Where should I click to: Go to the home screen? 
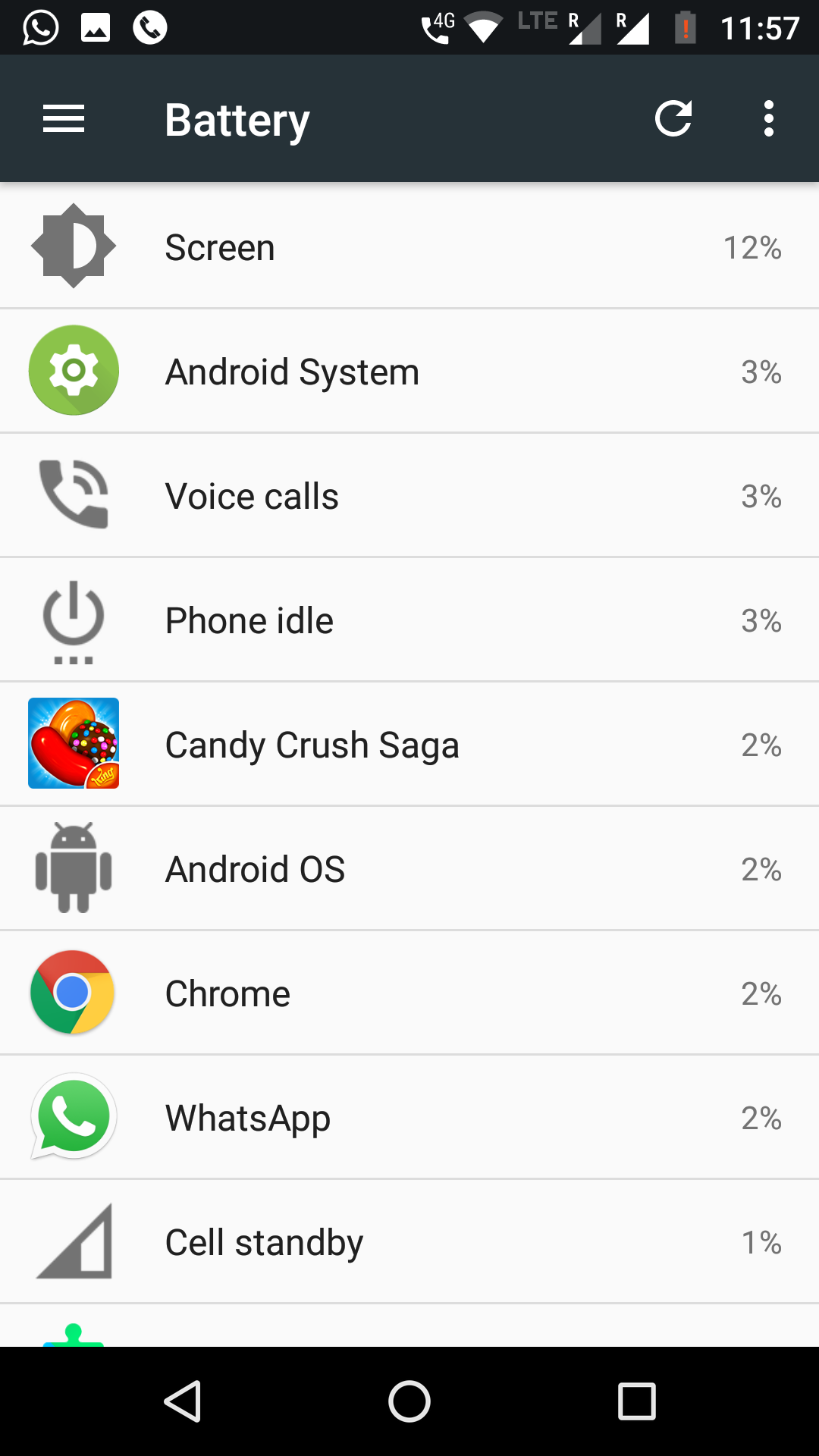click(409, 1401)
